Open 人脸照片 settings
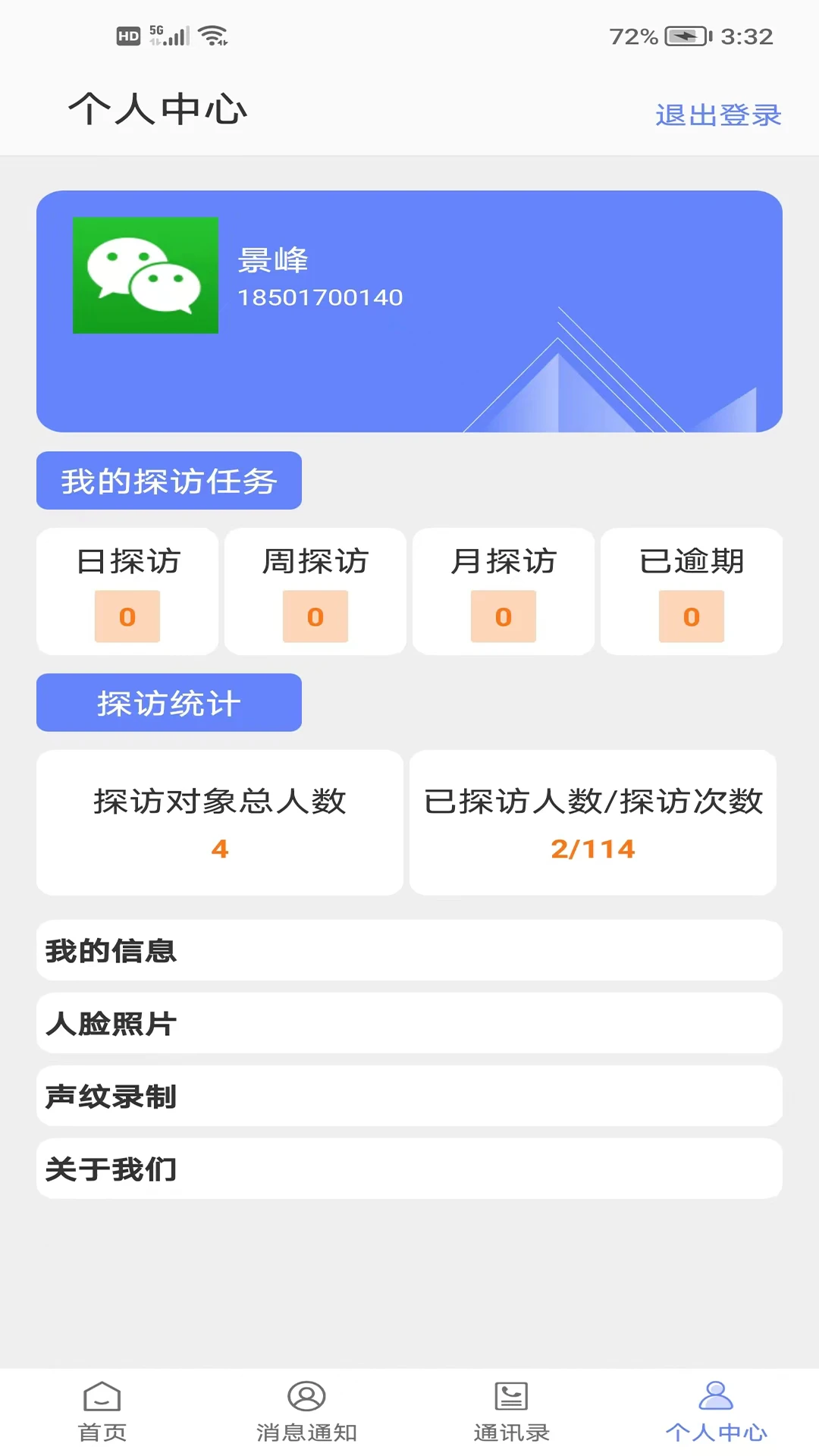Image resolution: width=819 pixels, height=1456 pixels. click(x=409, y=1023)
